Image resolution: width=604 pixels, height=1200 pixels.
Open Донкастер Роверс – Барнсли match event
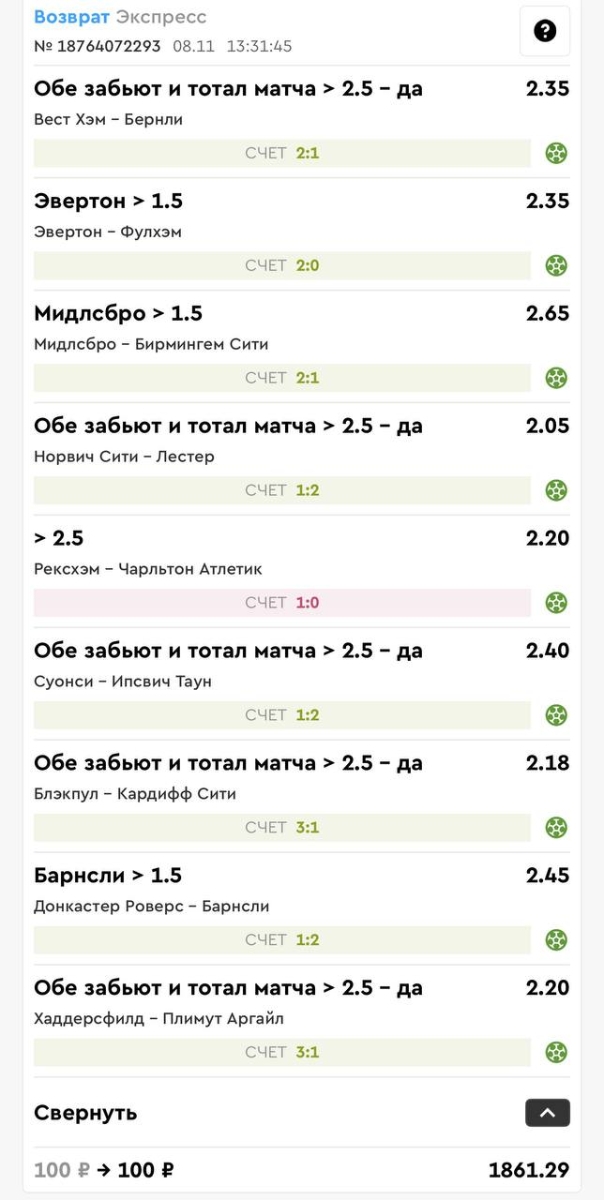click(x=151, y=907)
